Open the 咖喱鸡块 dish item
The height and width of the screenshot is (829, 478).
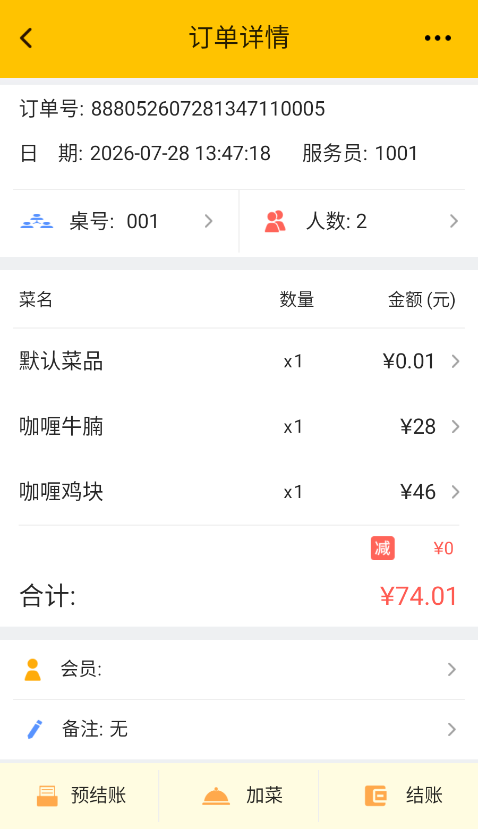239,492
